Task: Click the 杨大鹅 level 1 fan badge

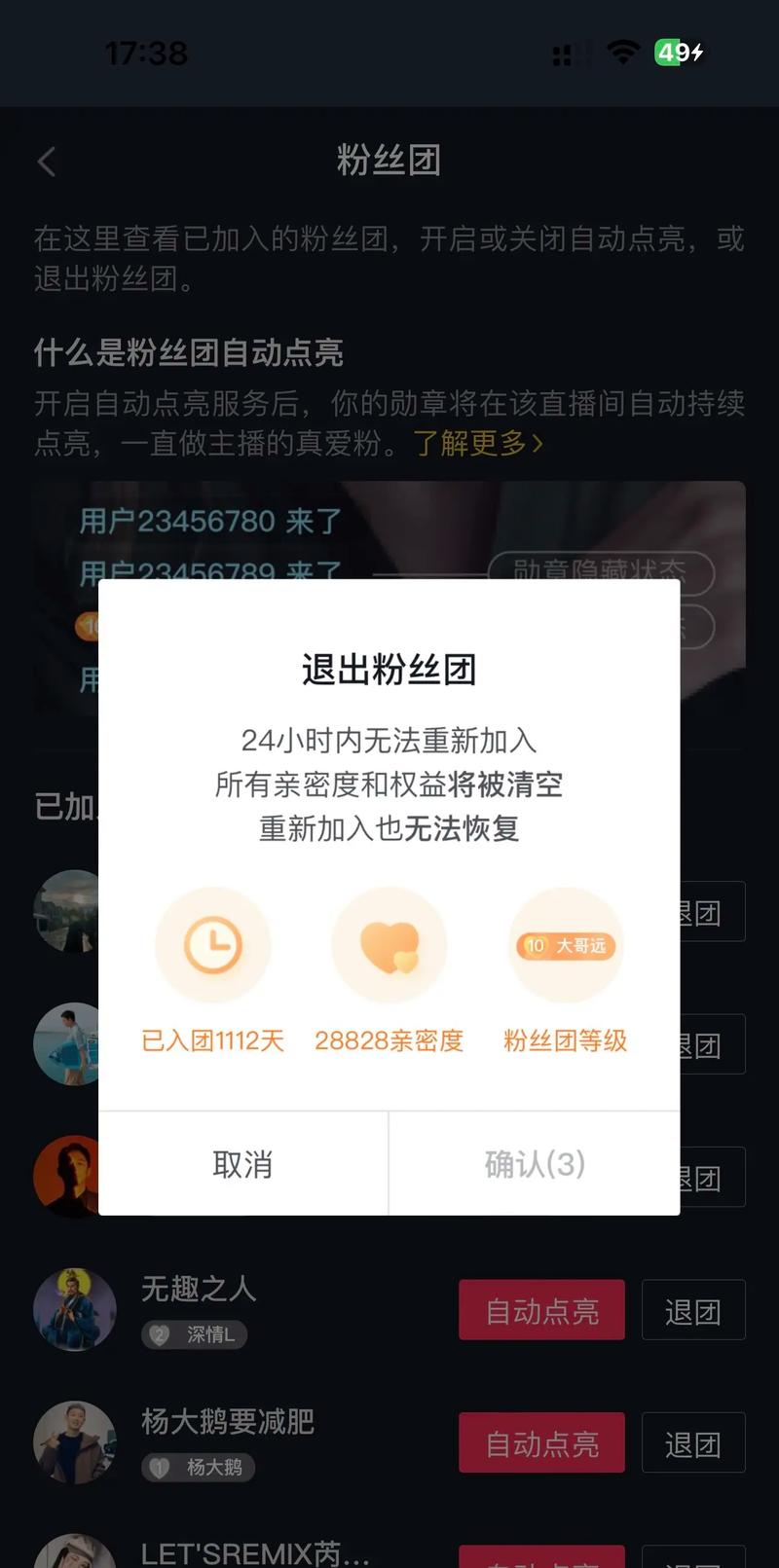Action: pyautogui.click(x=197, y=1468)
